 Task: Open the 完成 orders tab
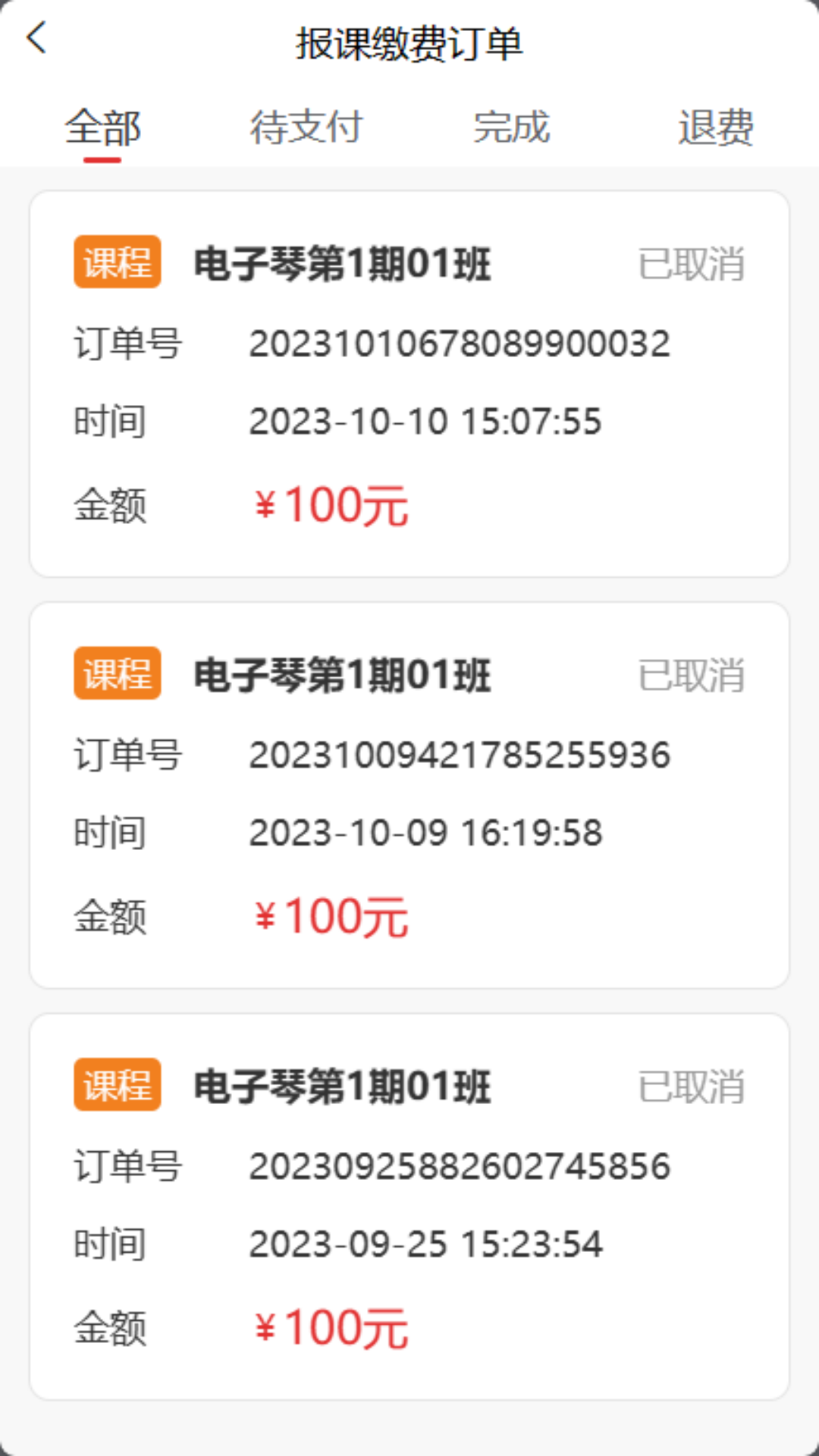click(x=512, y=127)
